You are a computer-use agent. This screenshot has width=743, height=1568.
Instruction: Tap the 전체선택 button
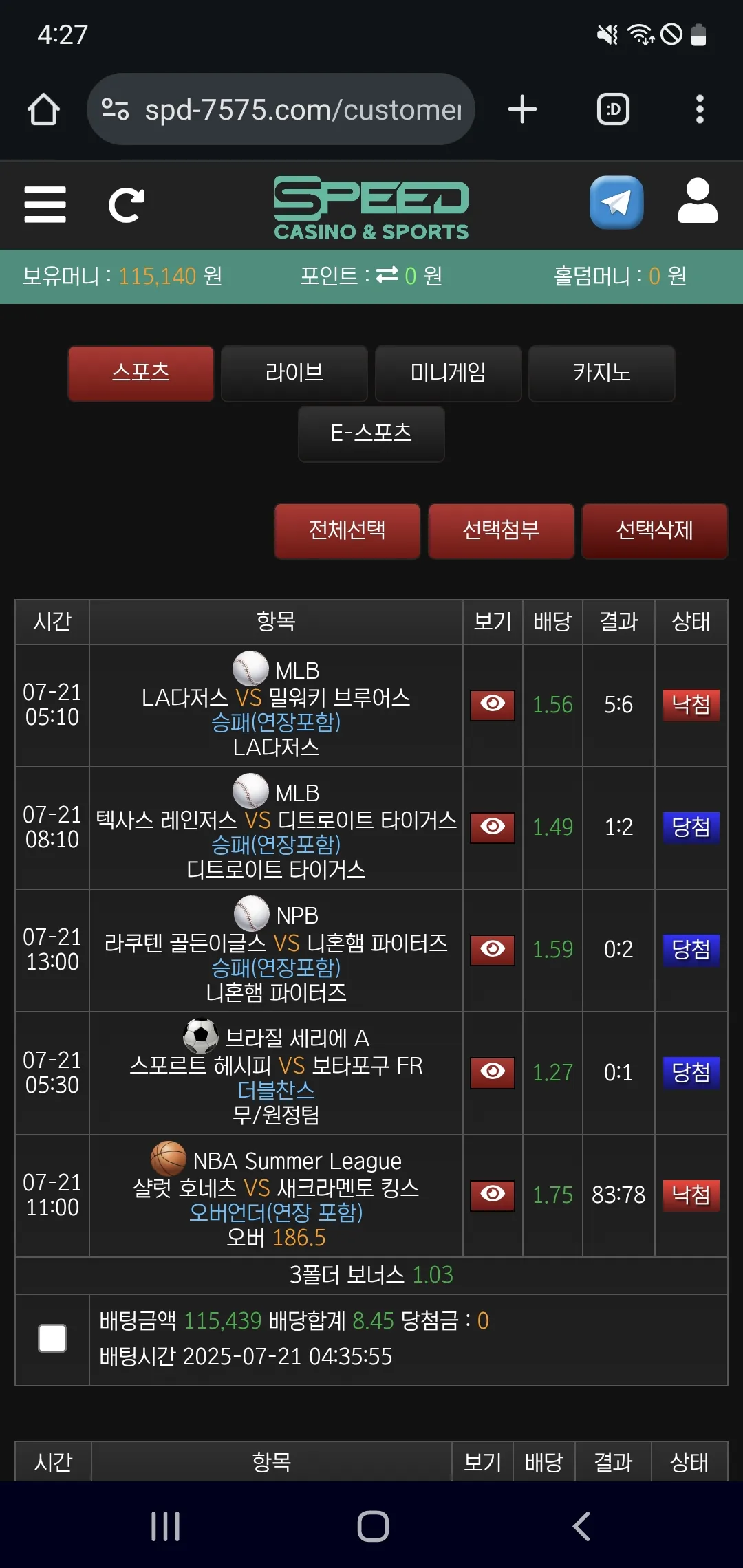(x=347, y=530)
